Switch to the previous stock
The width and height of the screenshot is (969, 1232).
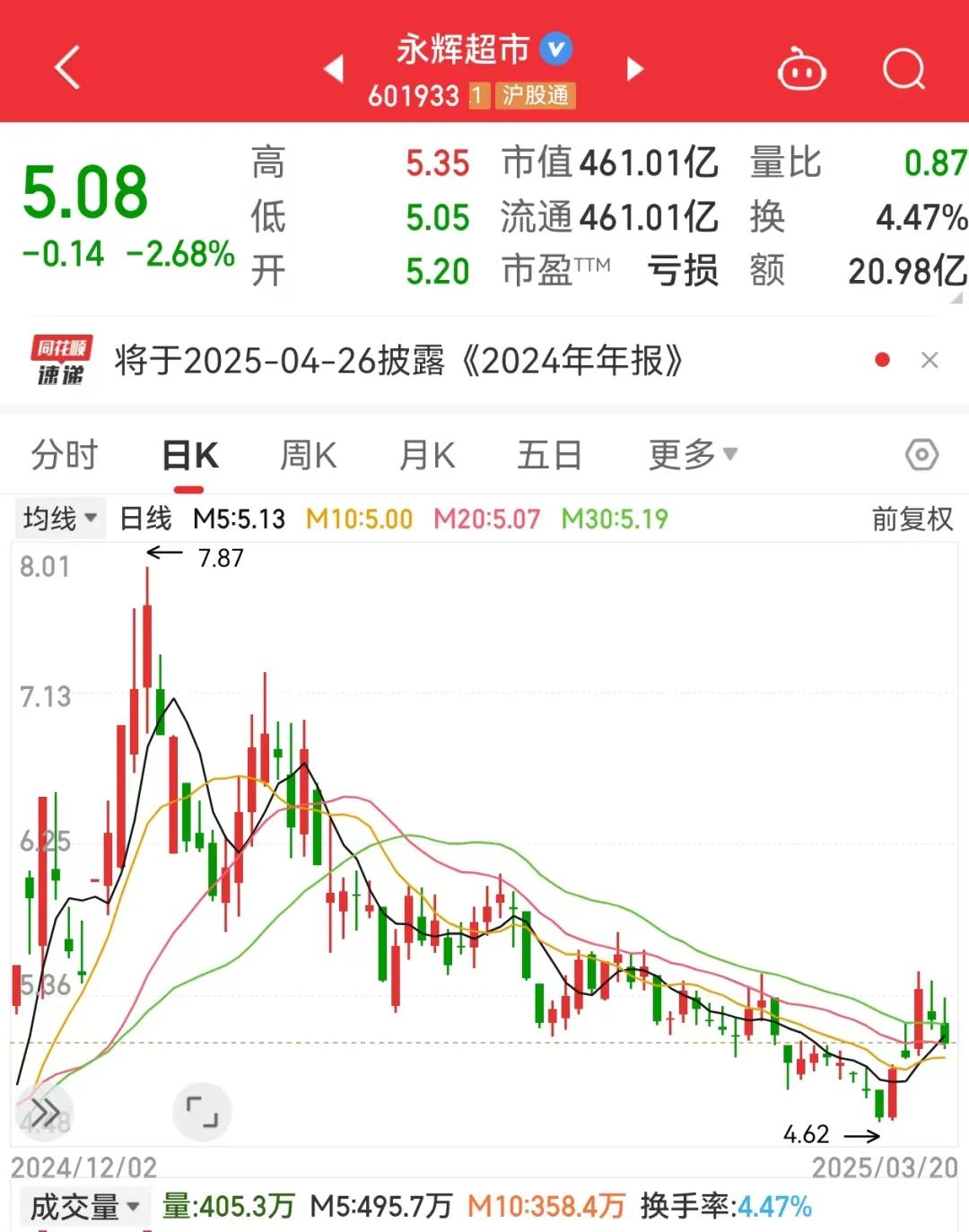(x=334, y=68)
